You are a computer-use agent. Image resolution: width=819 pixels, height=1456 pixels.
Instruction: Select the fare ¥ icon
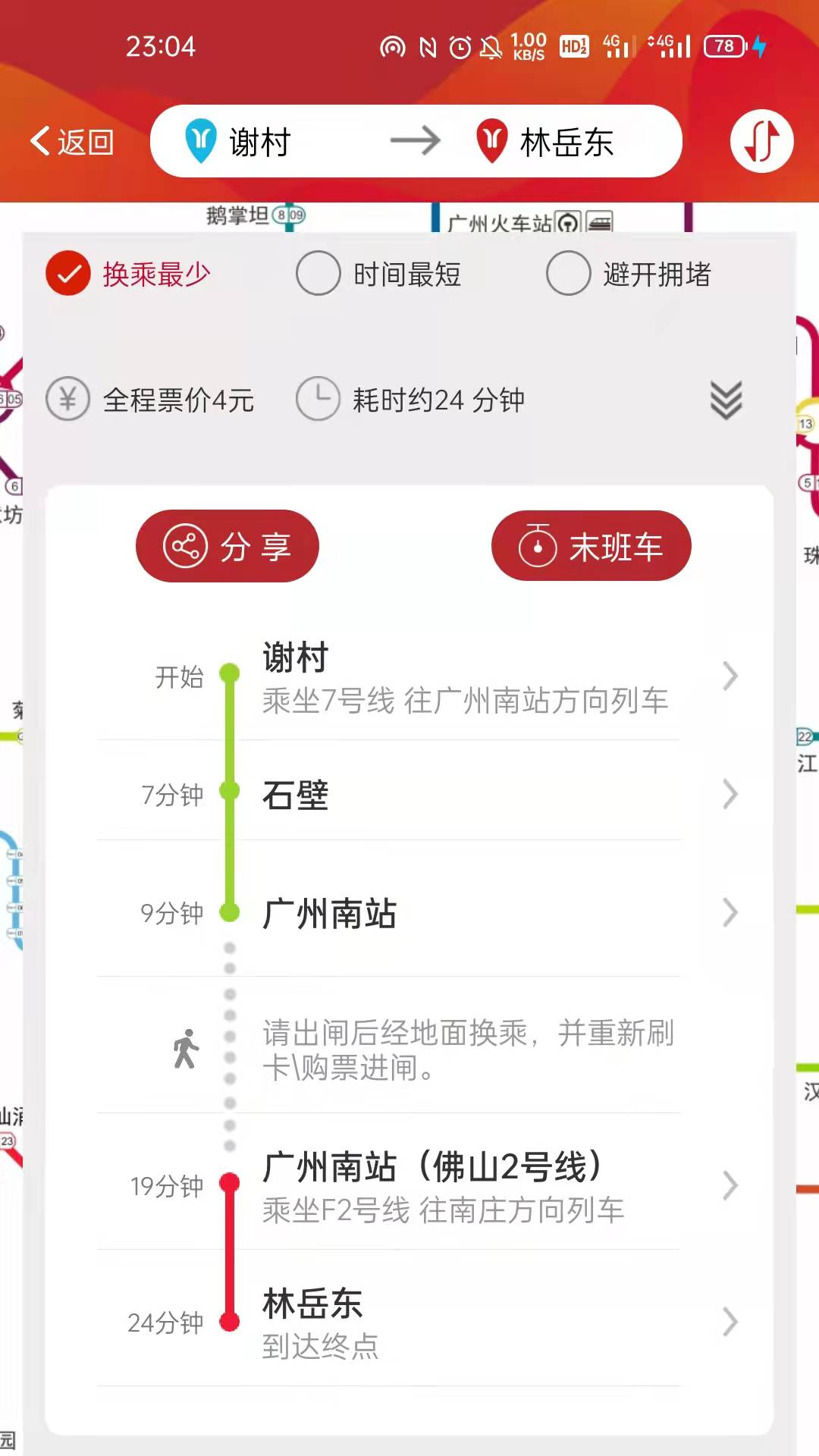point(68,400)
